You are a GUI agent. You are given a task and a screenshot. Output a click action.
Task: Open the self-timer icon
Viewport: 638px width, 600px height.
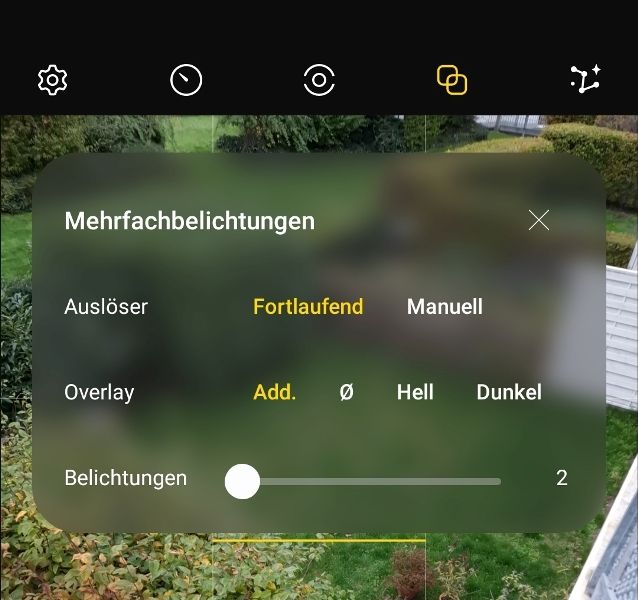tap(186, 80)
